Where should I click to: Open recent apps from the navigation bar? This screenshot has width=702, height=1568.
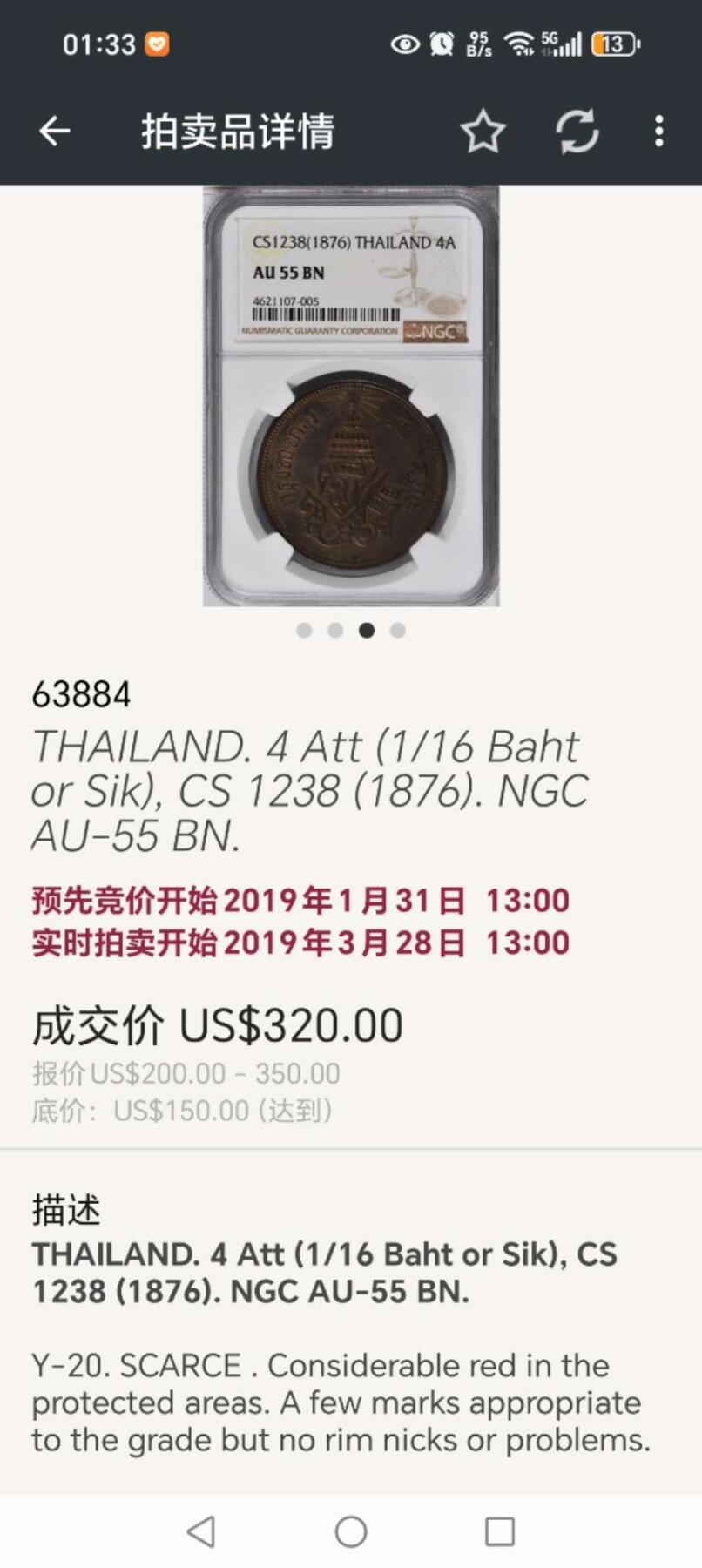[x=500, y=1531]
